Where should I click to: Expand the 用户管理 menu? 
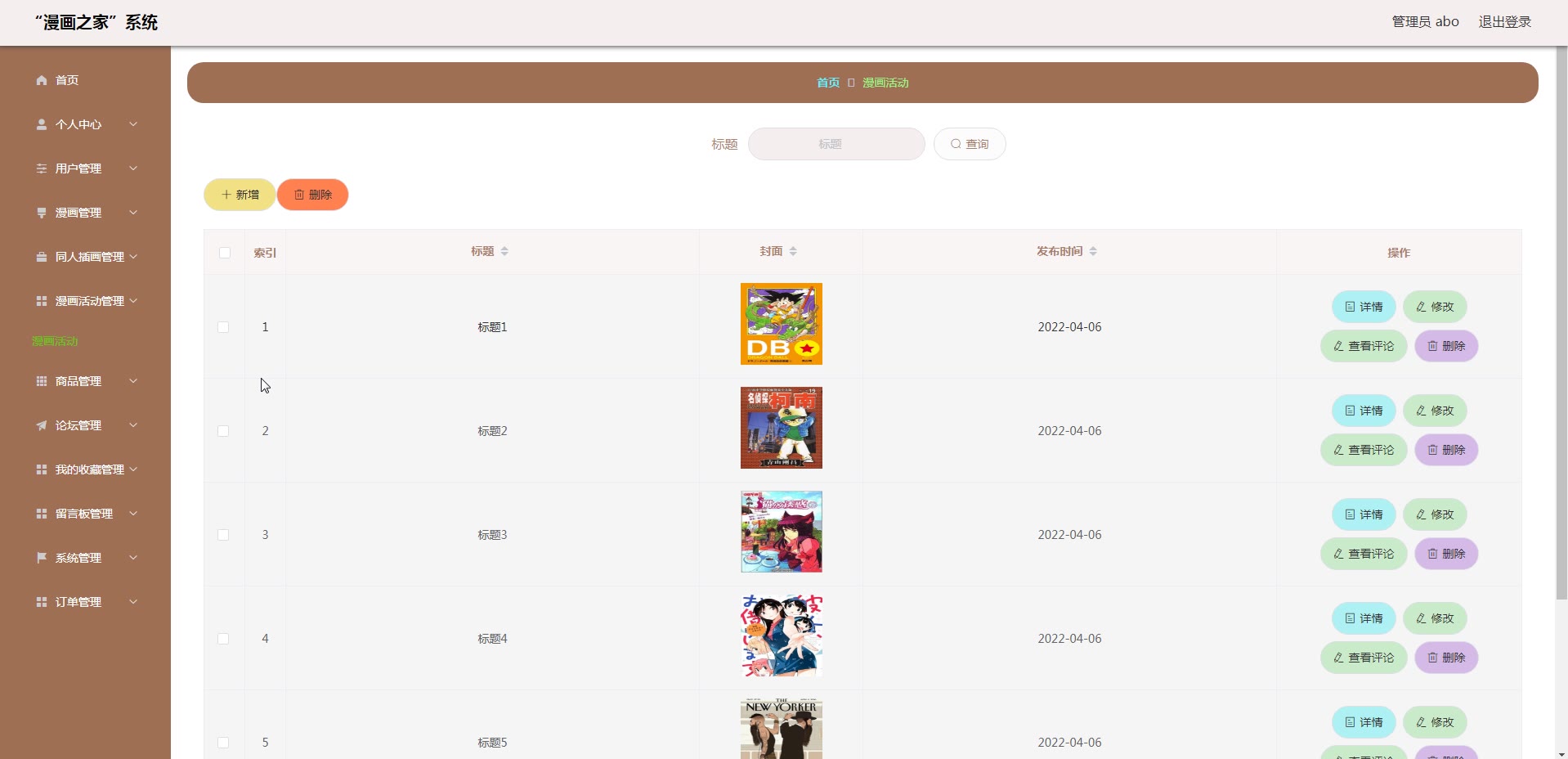pos(85,168)
